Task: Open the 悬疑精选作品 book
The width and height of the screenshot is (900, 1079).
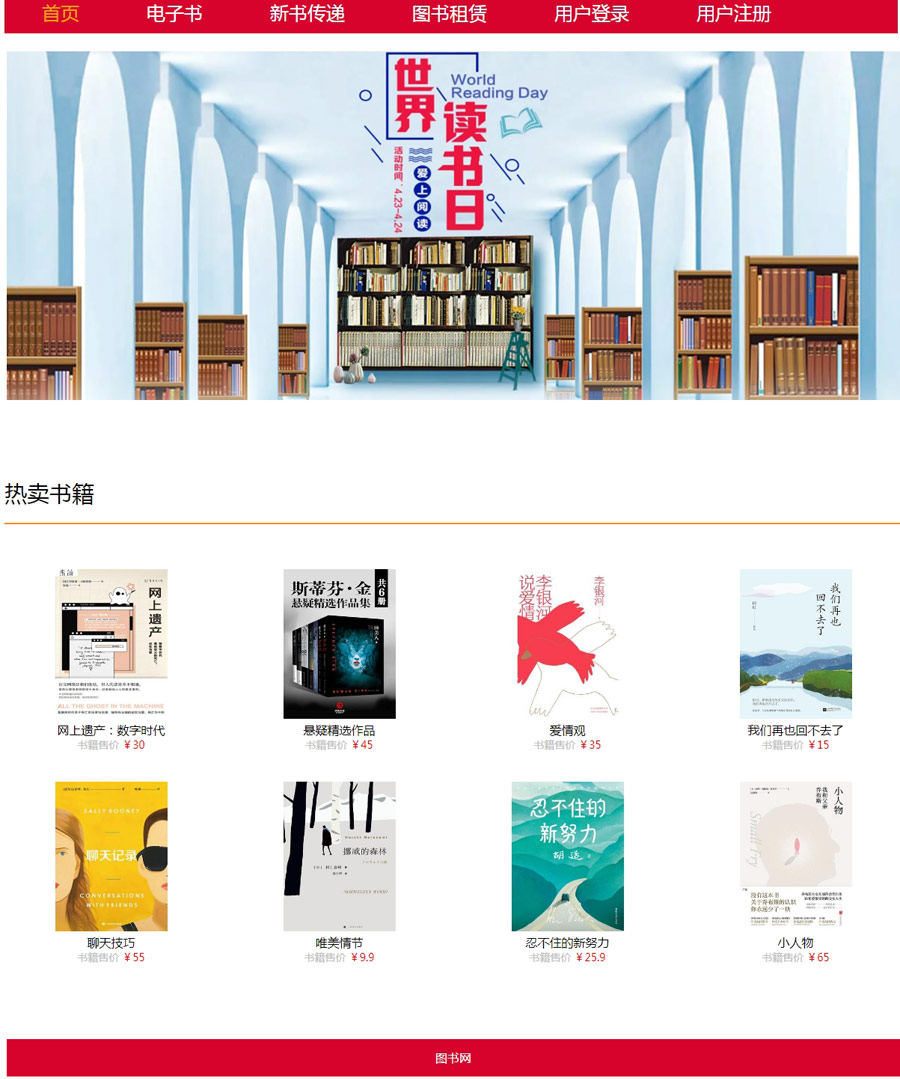Action: click(339, 643)
